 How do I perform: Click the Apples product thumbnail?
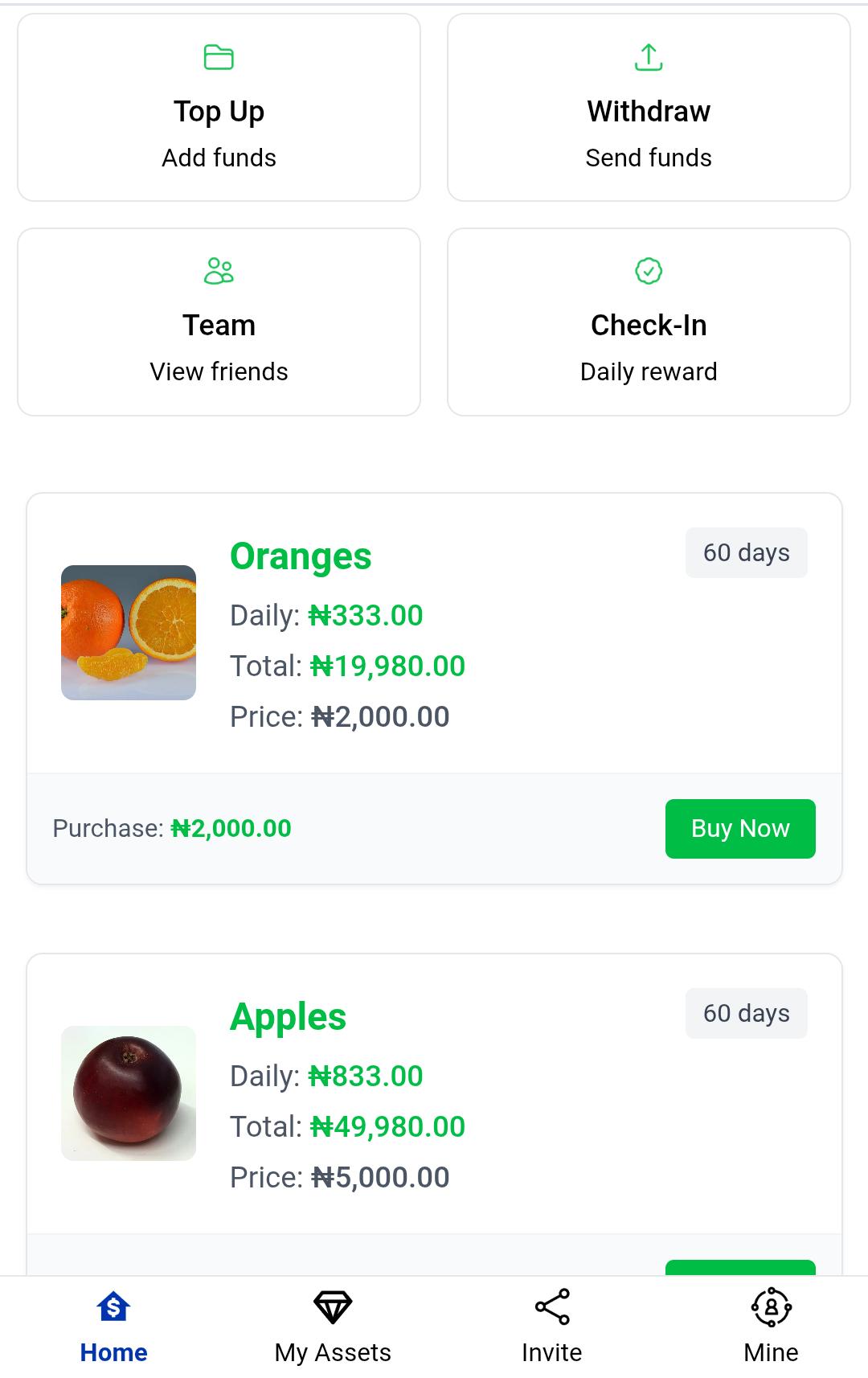pyautogui.click(x=129, y=1093)
